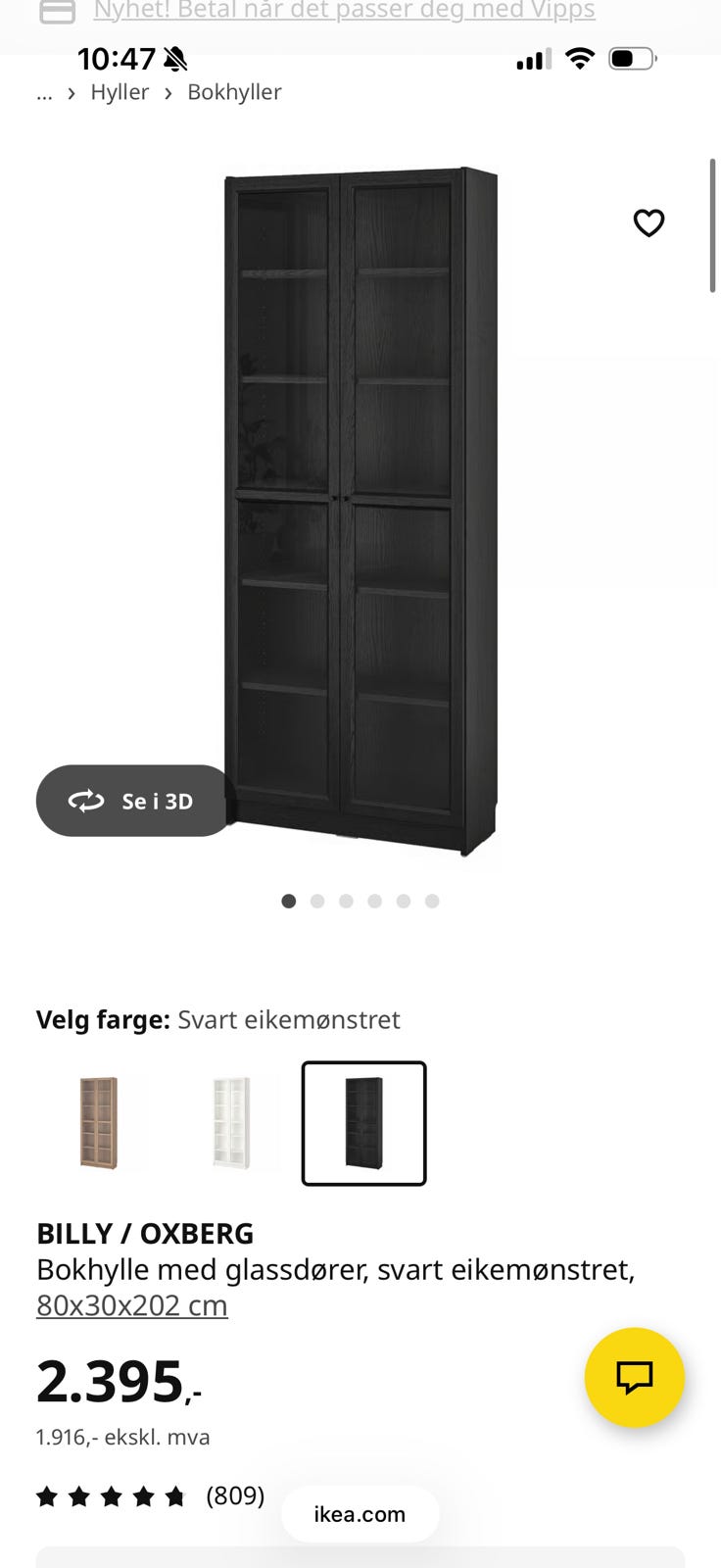Open the yellow chat support button
The image size is (721, 1568).
pos(634,1377)
